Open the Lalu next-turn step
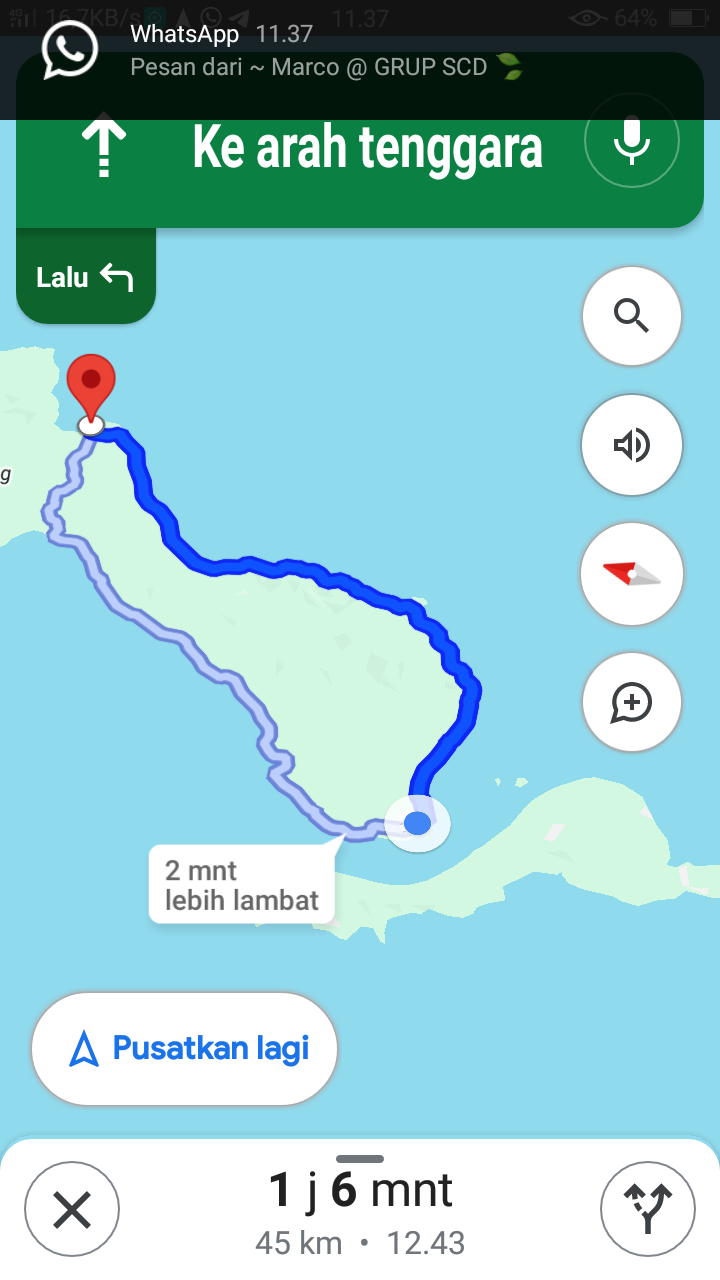This screenshot has height=1280, width=720. pos(86,277)
